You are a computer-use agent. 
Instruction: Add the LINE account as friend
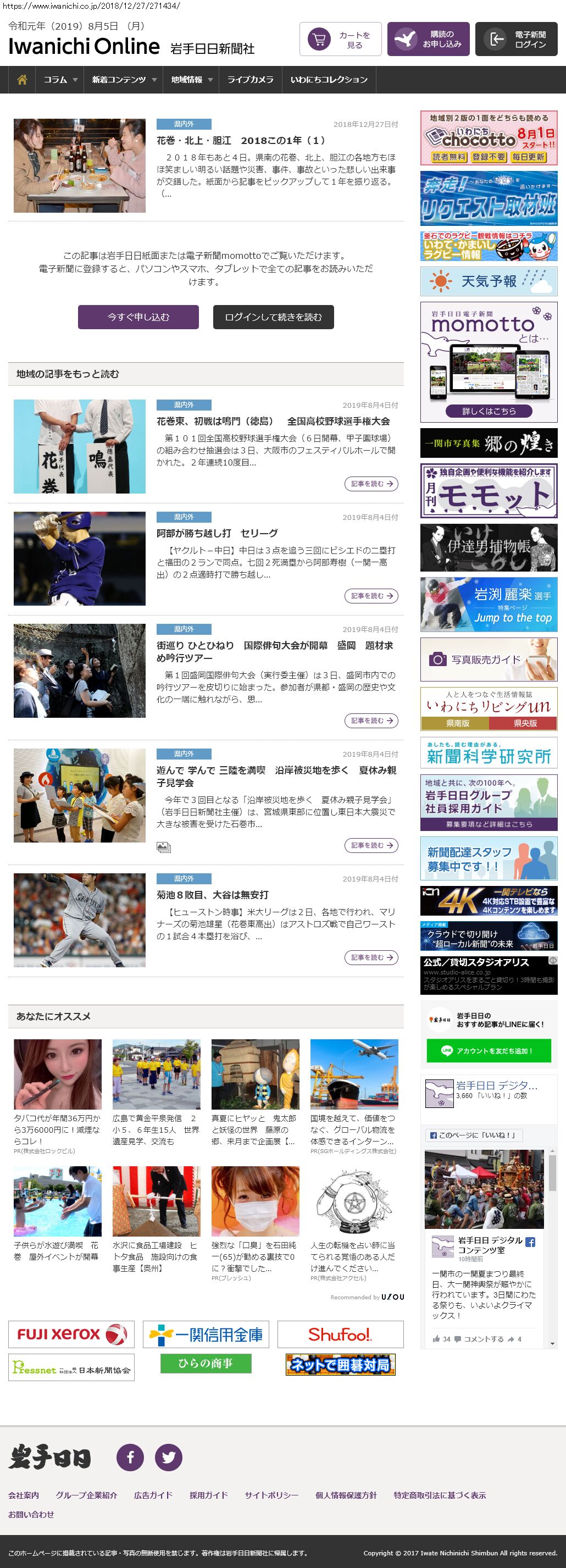pos(489,1051)
